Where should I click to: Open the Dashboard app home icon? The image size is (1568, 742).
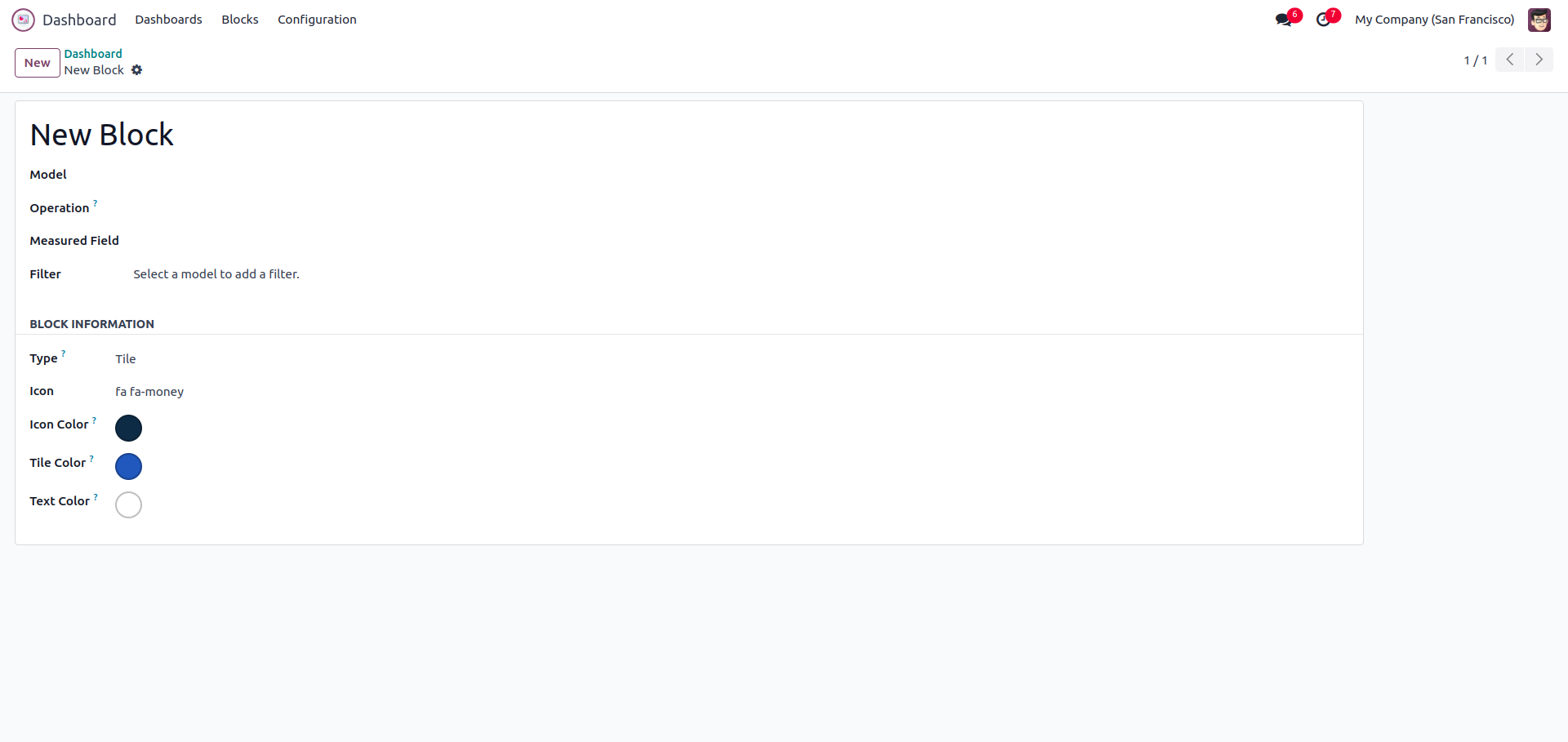pos(23,20)
